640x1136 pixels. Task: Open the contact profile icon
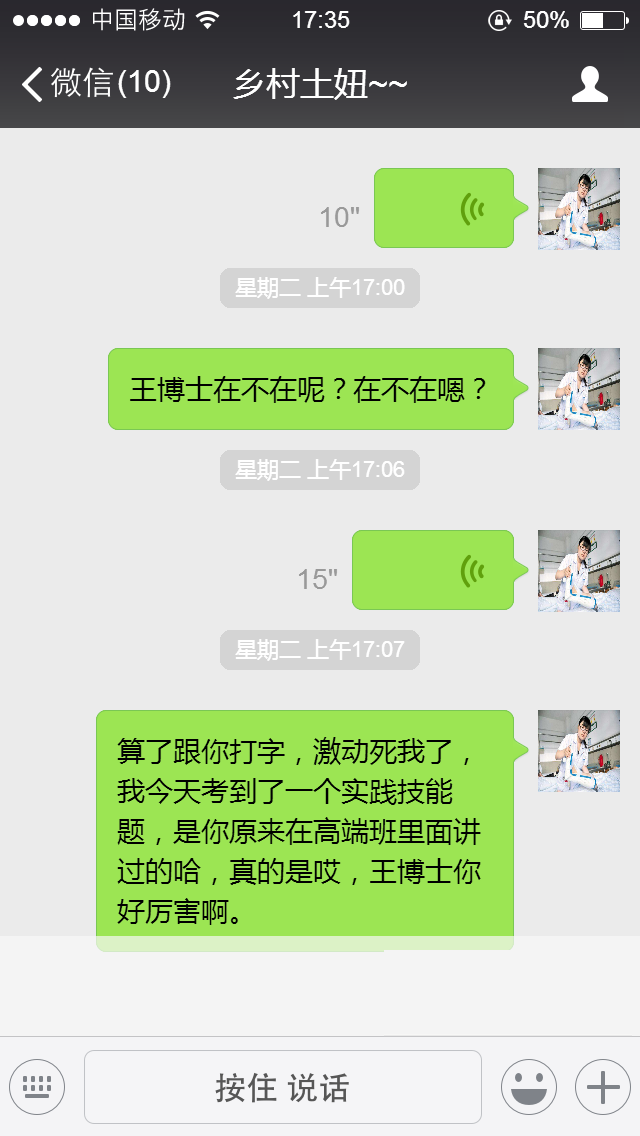(x=589, y=84)
